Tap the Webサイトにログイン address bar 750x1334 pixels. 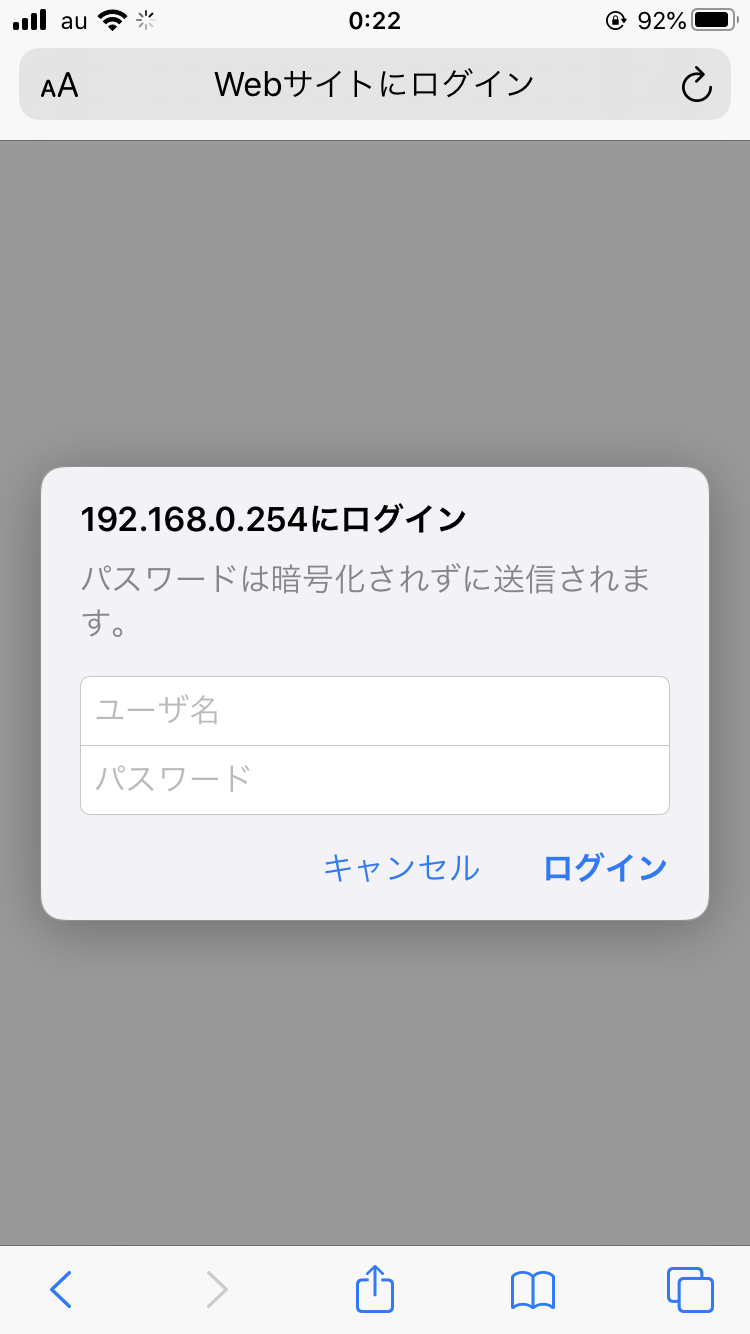coord(375,84)
